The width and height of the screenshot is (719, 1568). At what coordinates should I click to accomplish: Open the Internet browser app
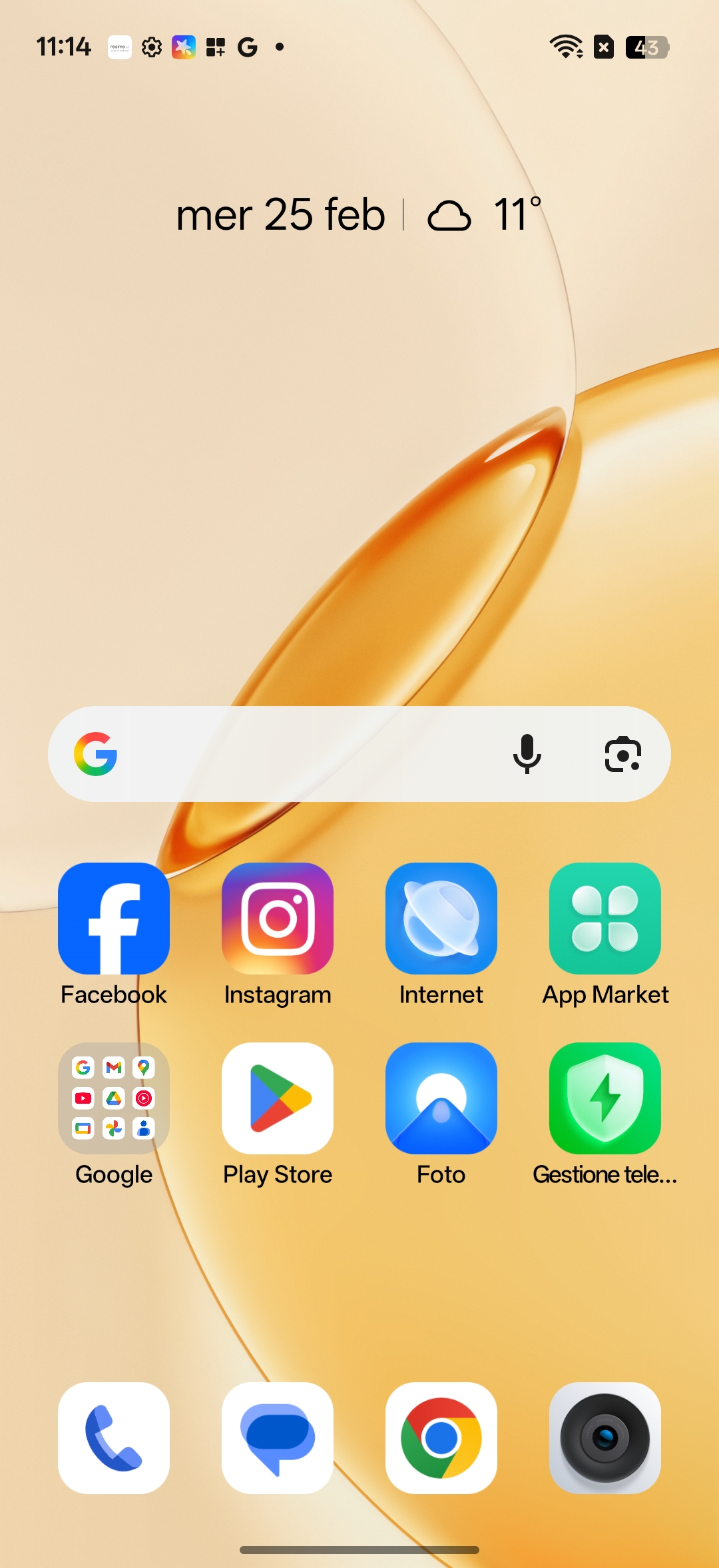pos(441,919)
